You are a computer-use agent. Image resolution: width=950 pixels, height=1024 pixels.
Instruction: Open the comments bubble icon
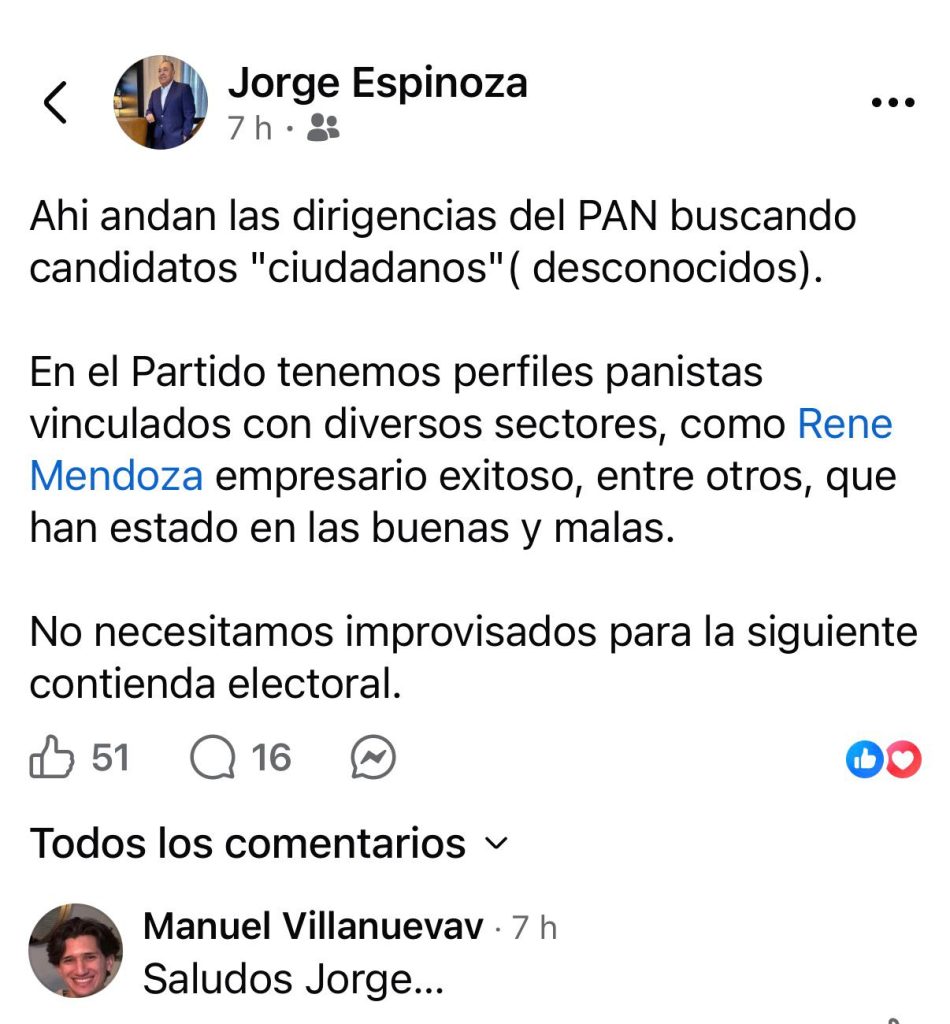[x=212, y=759]
